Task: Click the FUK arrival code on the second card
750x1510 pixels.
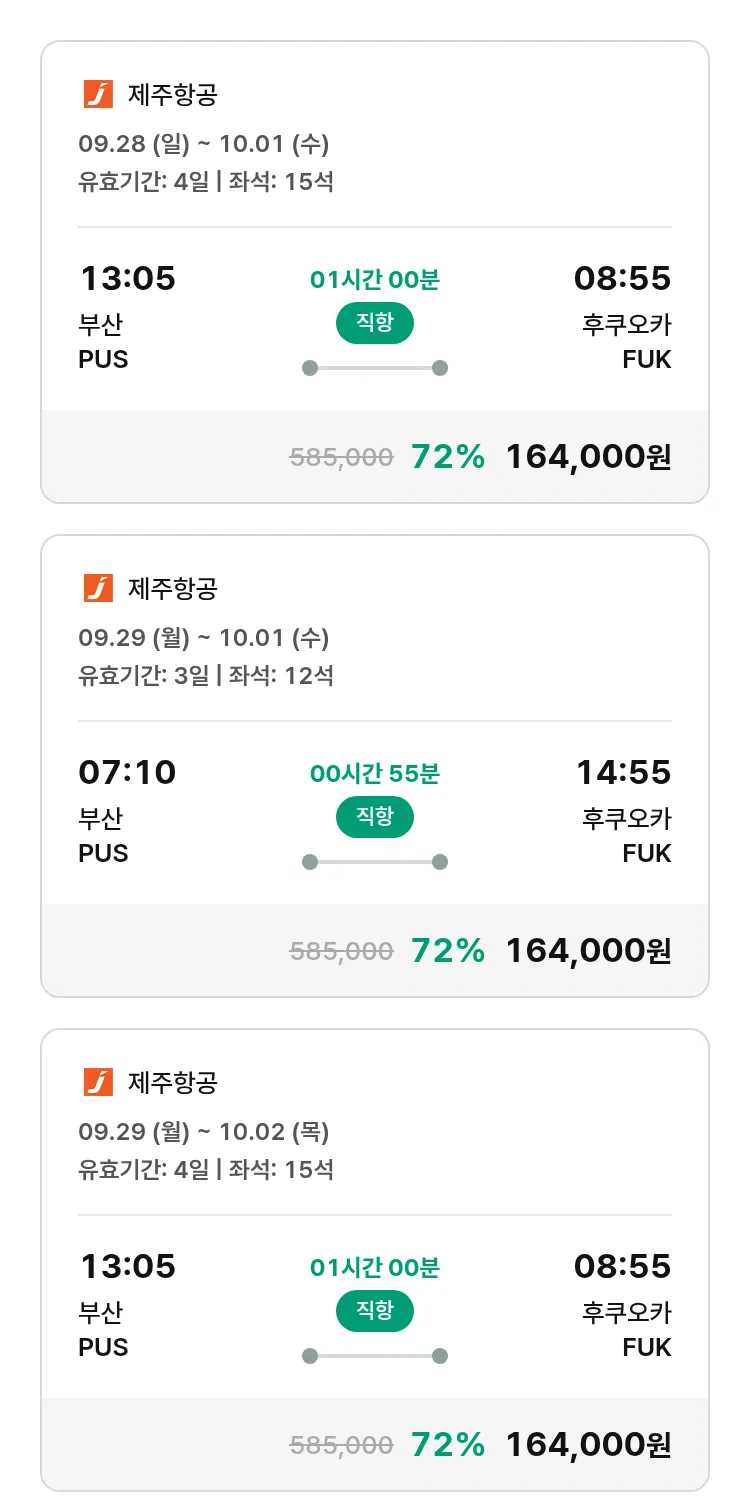Action: coord(646,854)
